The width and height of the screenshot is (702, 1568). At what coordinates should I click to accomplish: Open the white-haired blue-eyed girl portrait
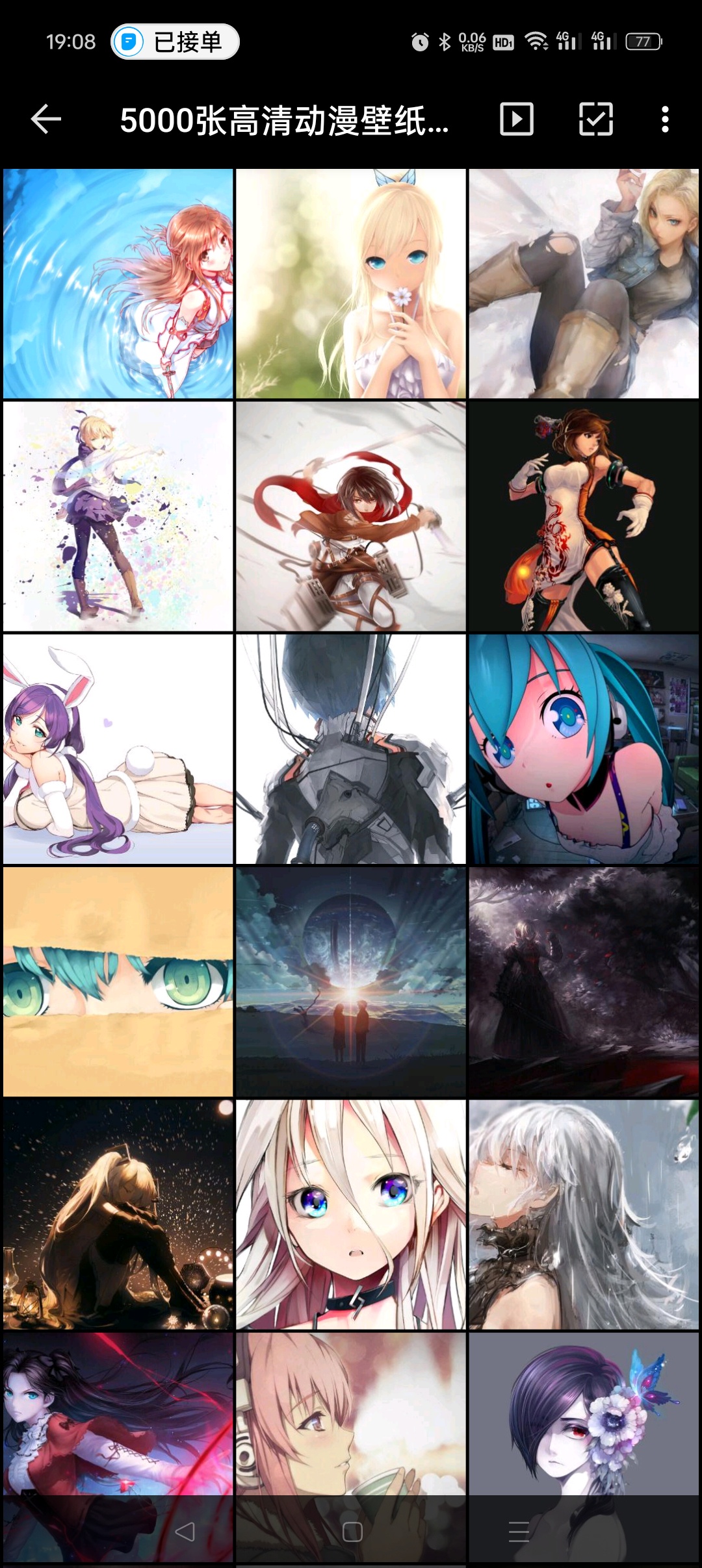click(351, 1214)
